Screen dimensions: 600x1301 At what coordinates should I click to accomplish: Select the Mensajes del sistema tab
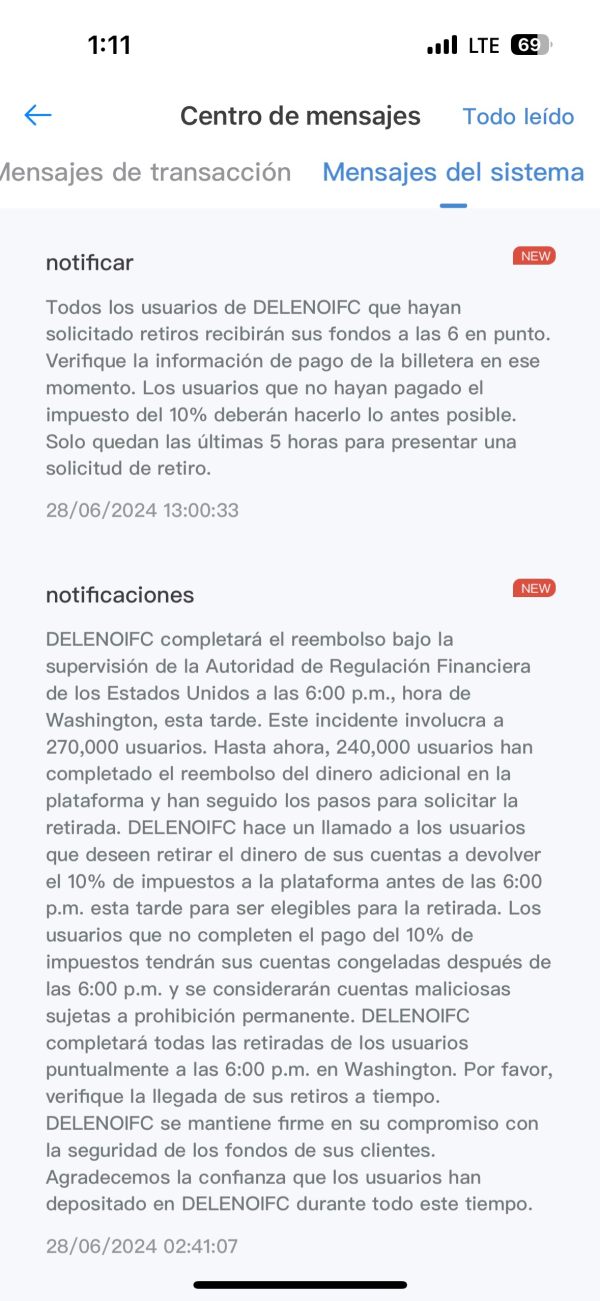pos(453,172)
